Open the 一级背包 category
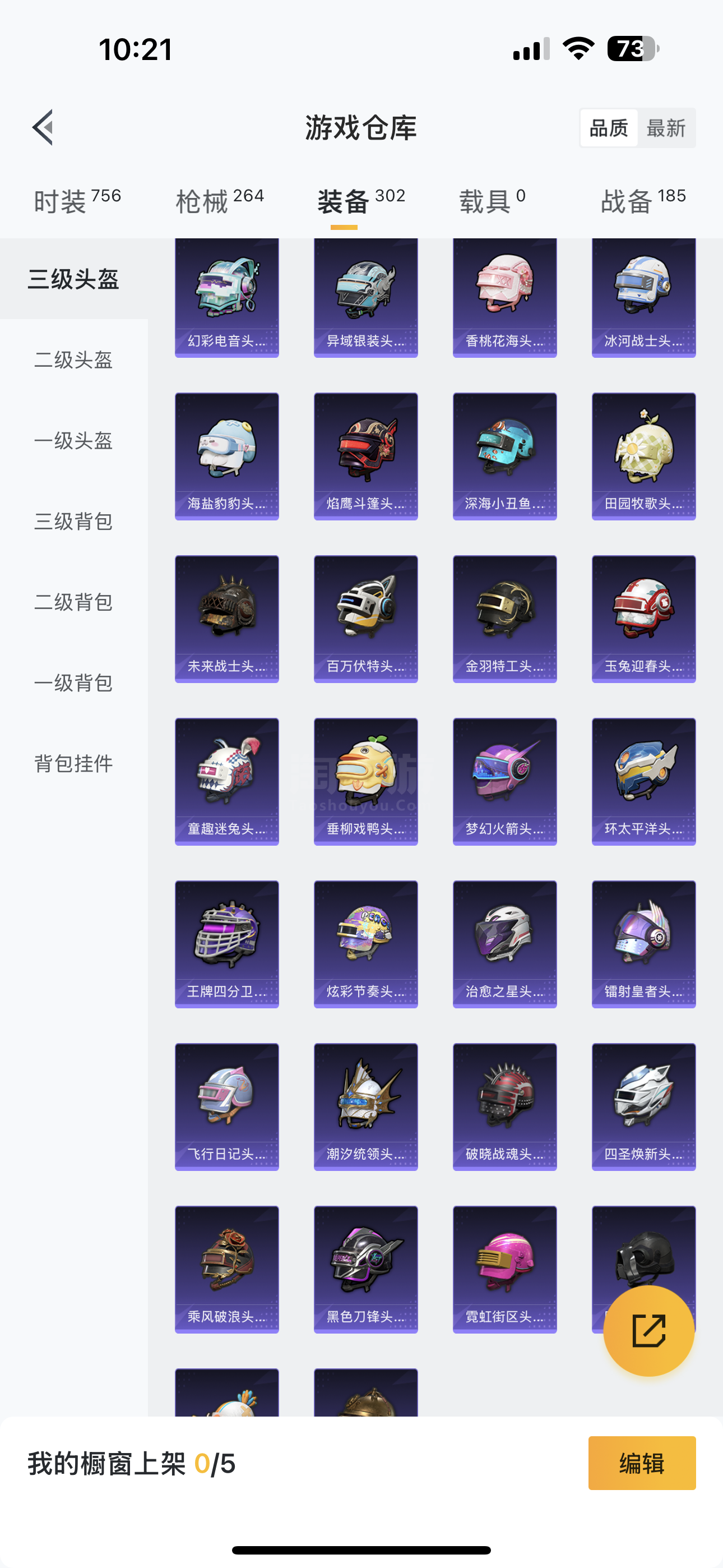 73,683
